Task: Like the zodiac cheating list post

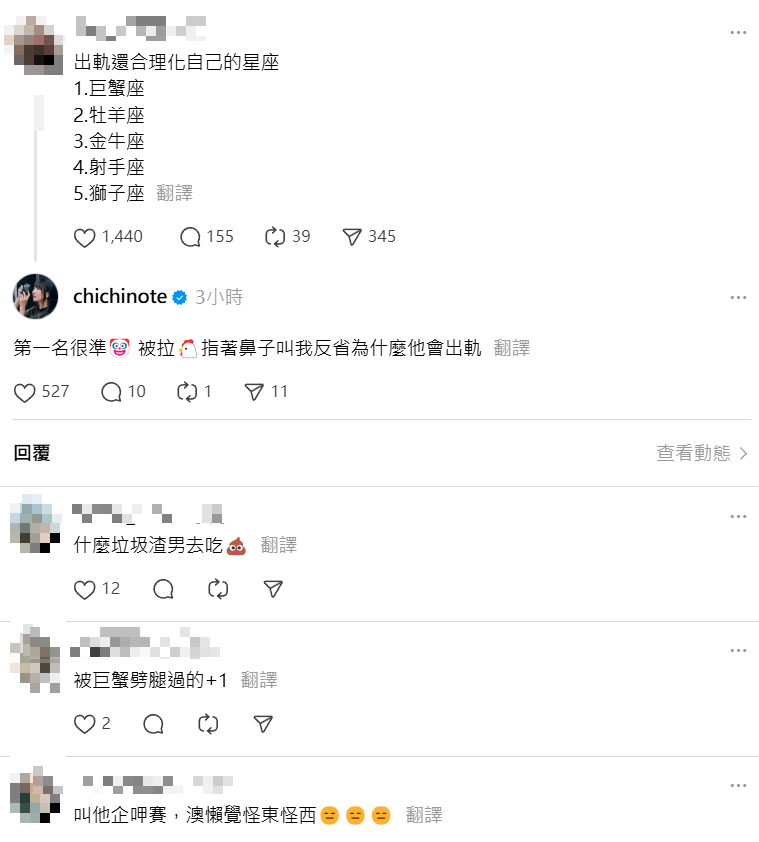Action: click(86, 237)
